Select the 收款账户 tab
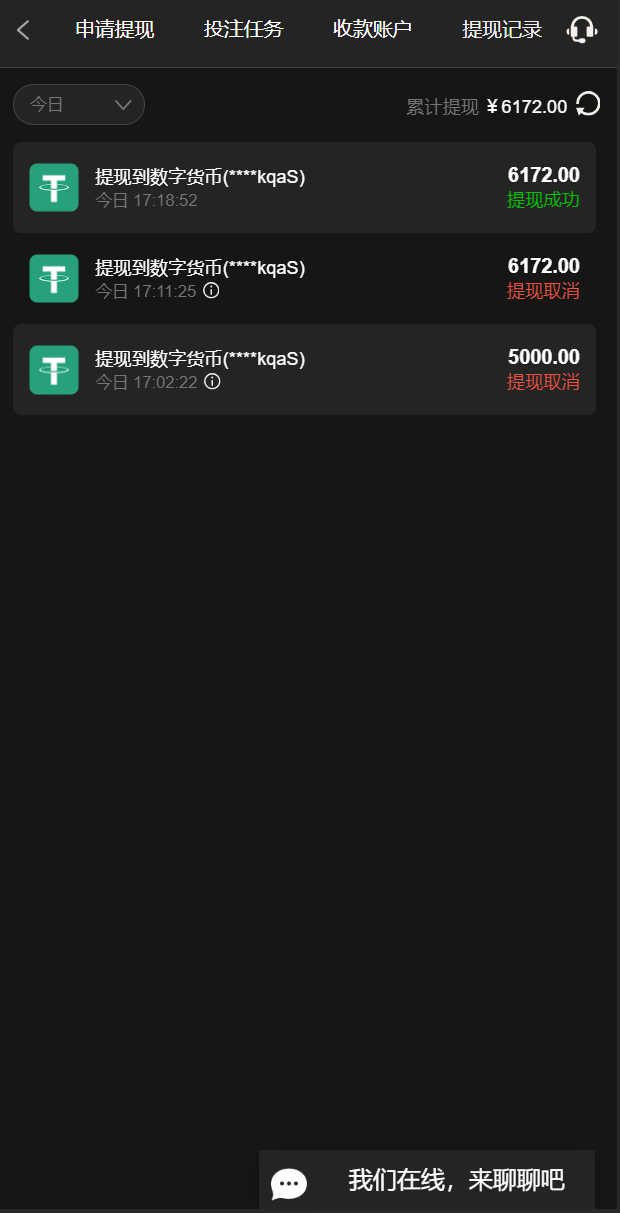The height and width of the screenshot is (1213, 620). [x=372, y=30]
